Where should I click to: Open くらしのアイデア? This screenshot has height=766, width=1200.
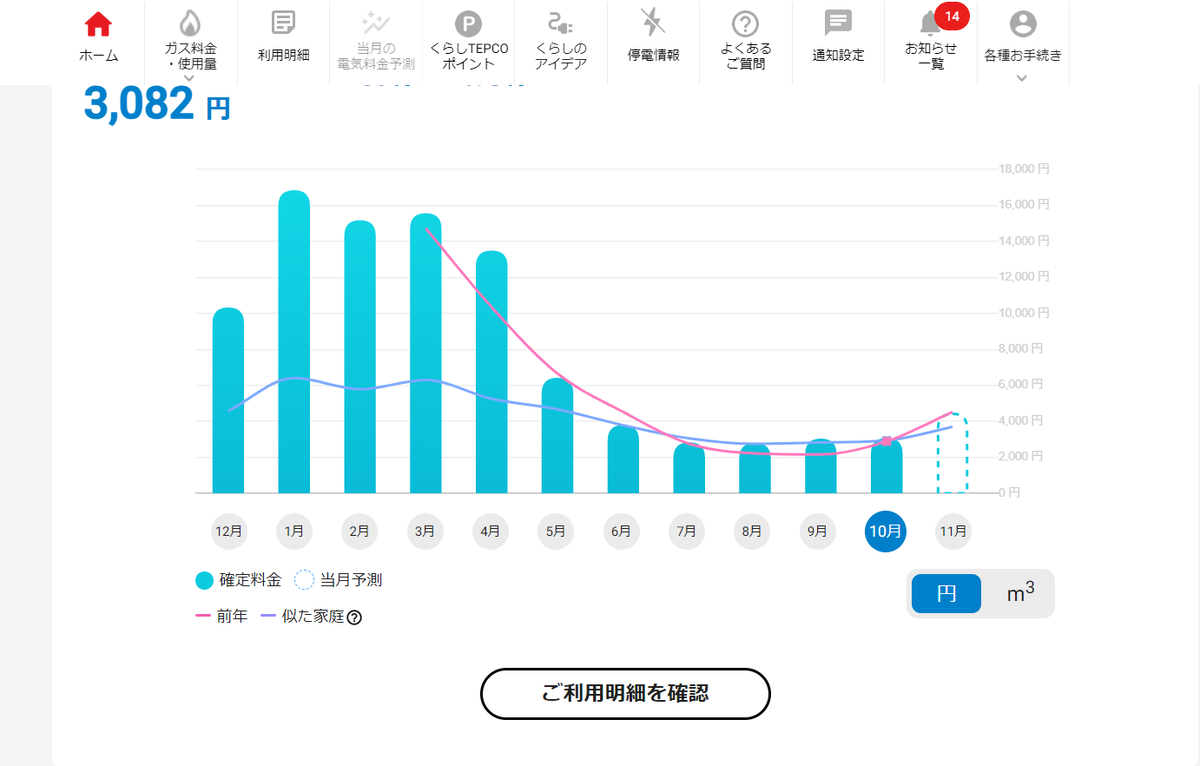click(x=560, y=42)
